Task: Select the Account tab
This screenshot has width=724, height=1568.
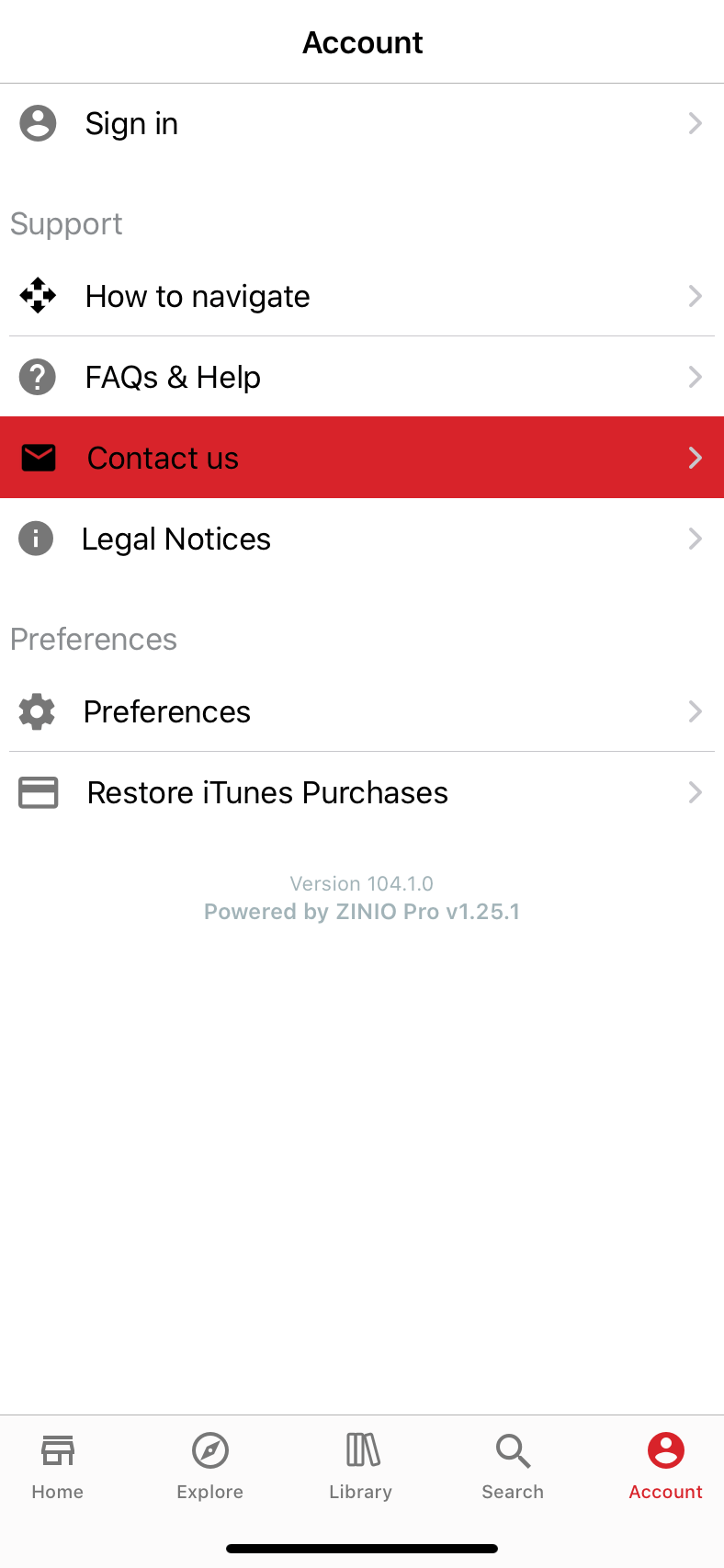Action: click(665, 1465)
